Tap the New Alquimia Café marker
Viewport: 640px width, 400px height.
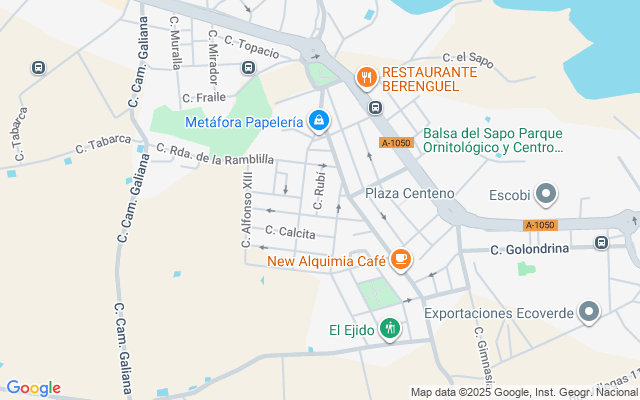[x=400, y=259]
